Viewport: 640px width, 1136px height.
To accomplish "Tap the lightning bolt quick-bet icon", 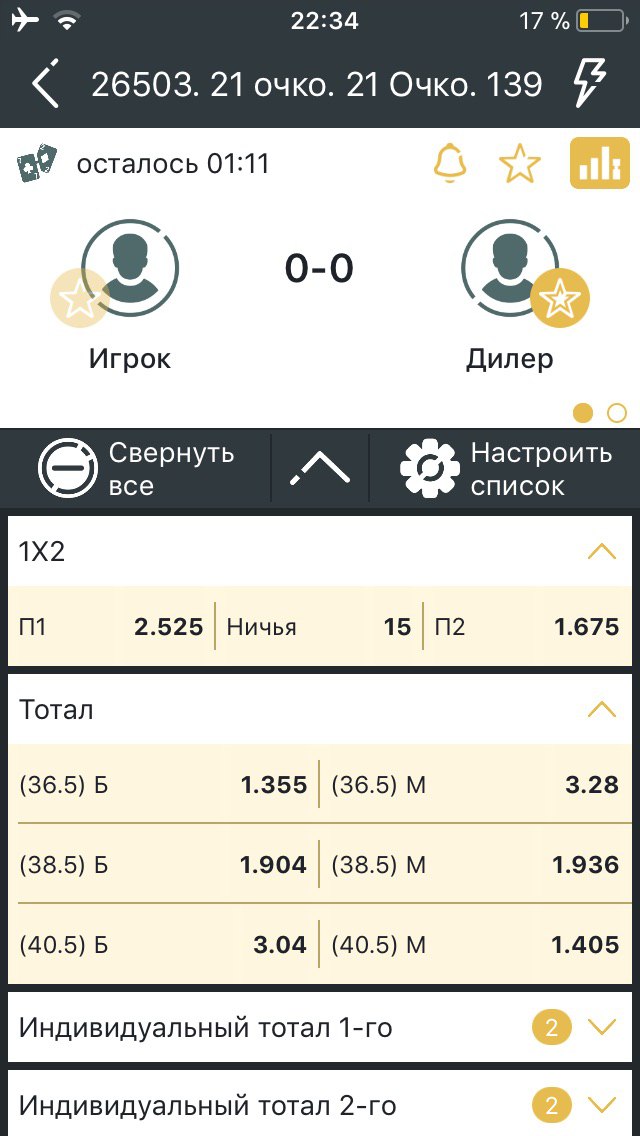I will (589, 85).
